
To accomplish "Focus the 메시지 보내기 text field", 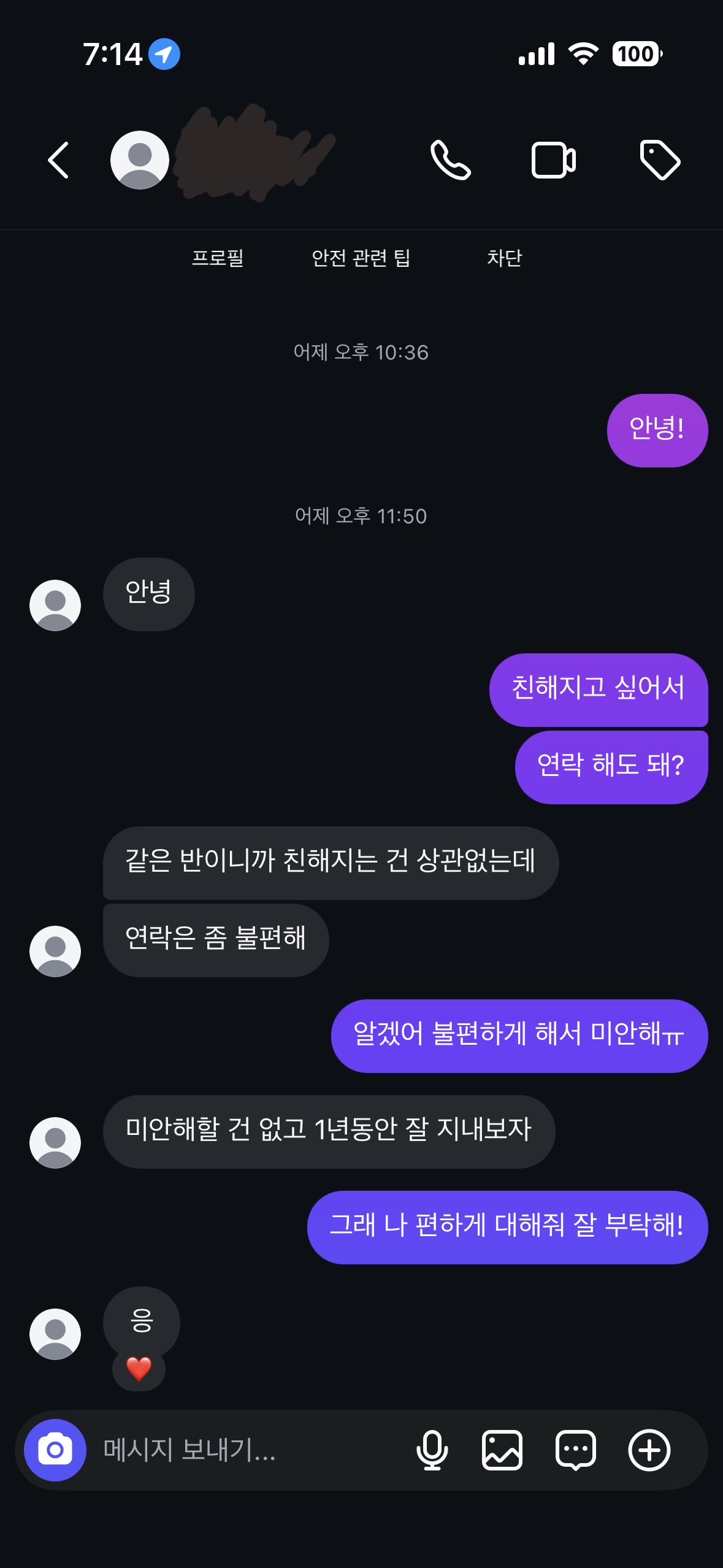I will coord(245,1450).
